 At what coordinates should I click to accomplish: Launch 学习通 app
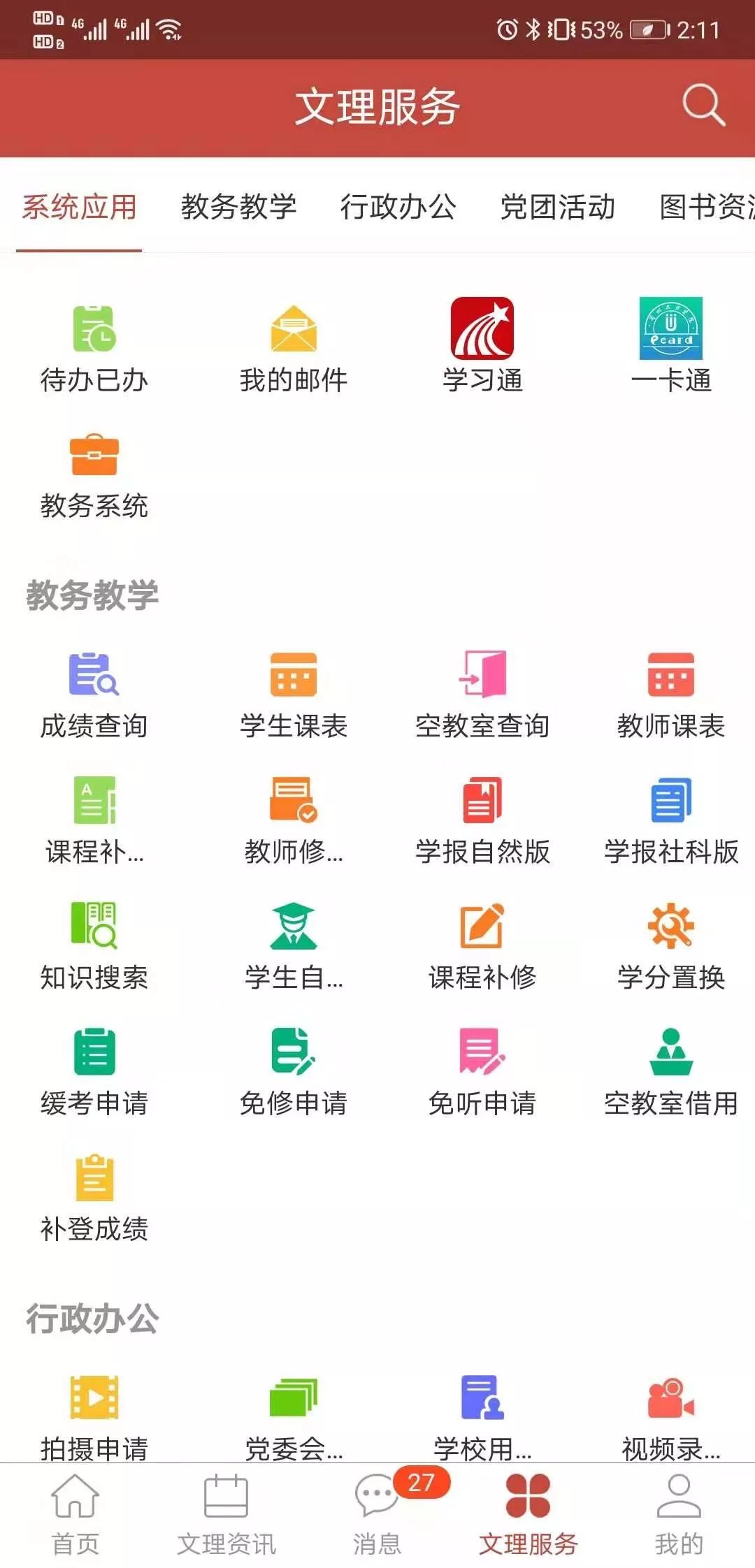[x=482, y=347]
